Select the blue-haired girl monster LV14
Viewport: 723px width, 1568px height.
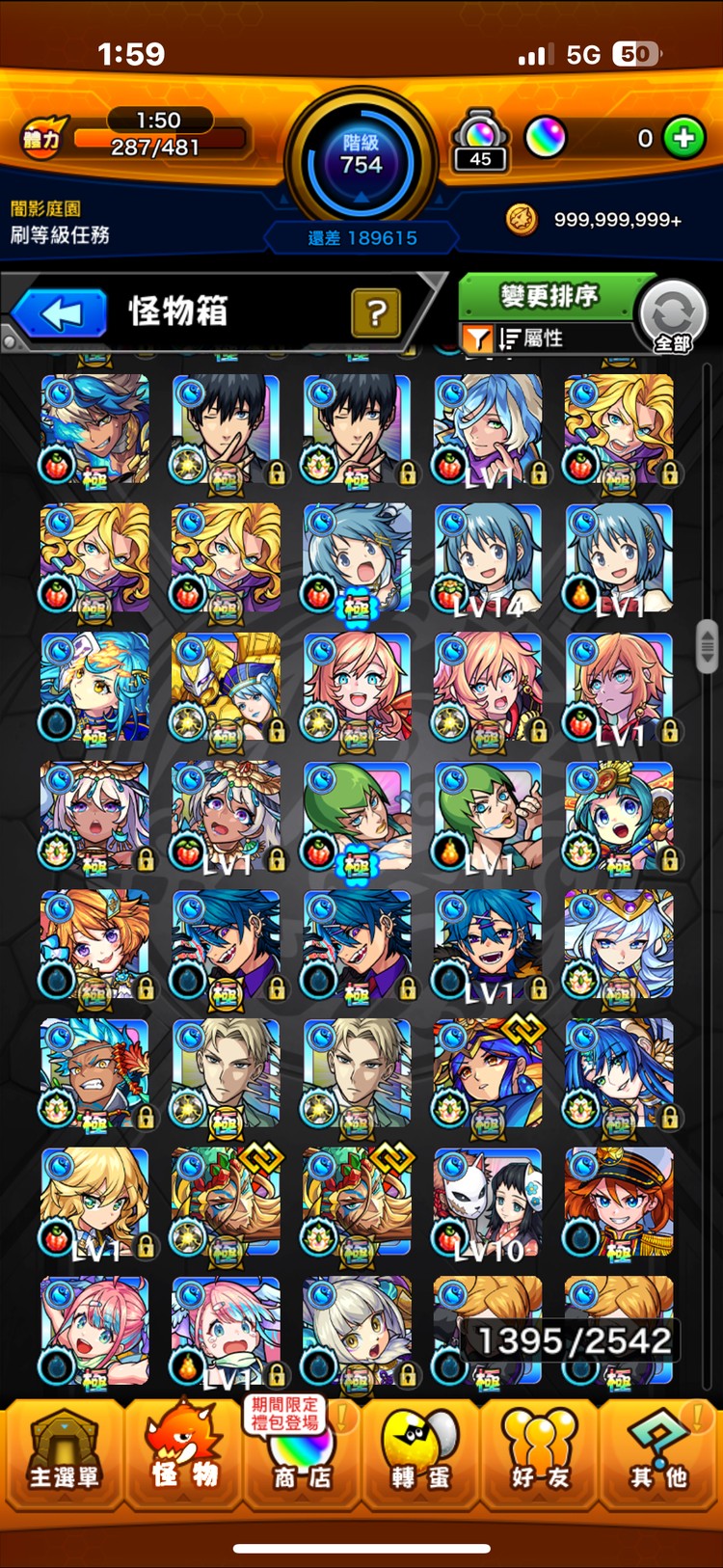click(488, 558)
